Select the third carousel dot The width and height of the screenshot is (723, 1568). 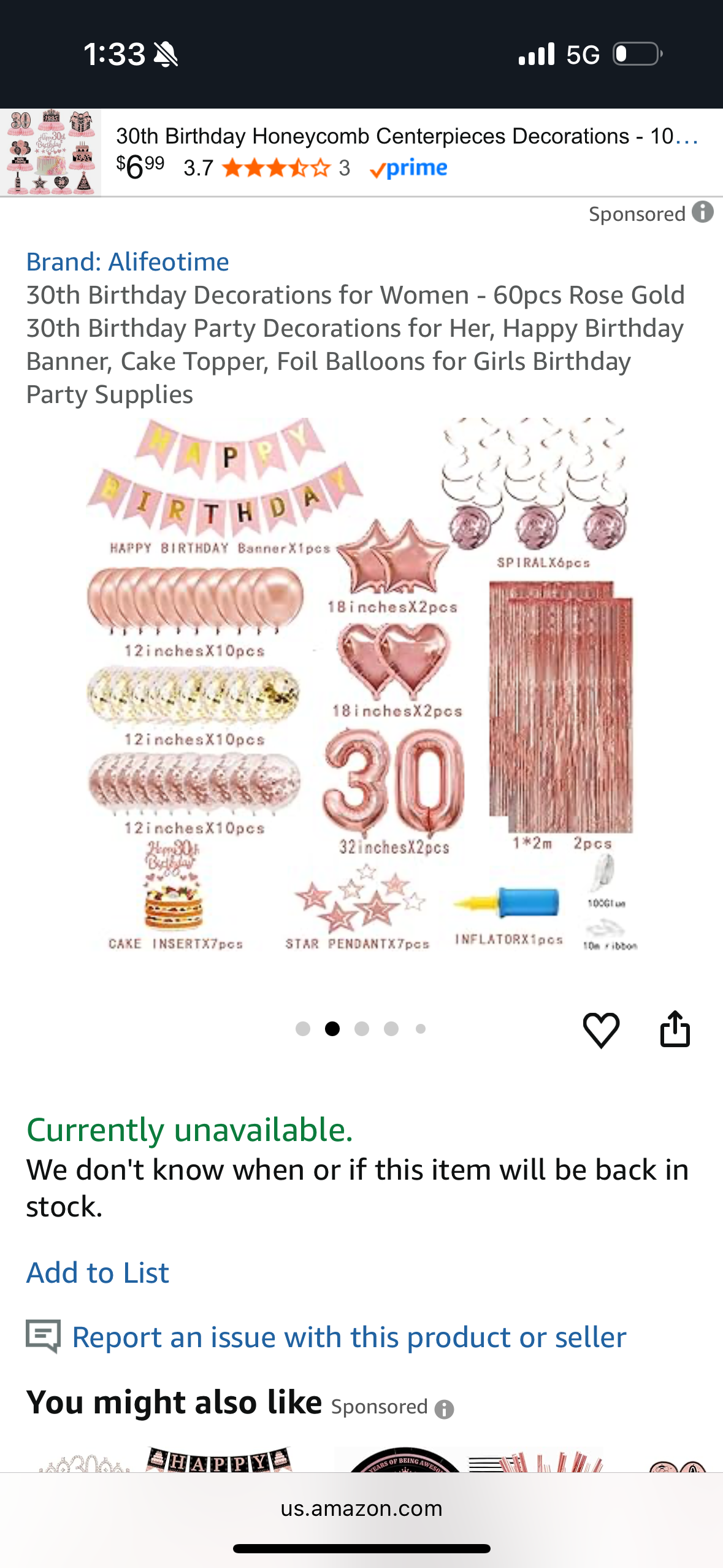pos(362,1029)
